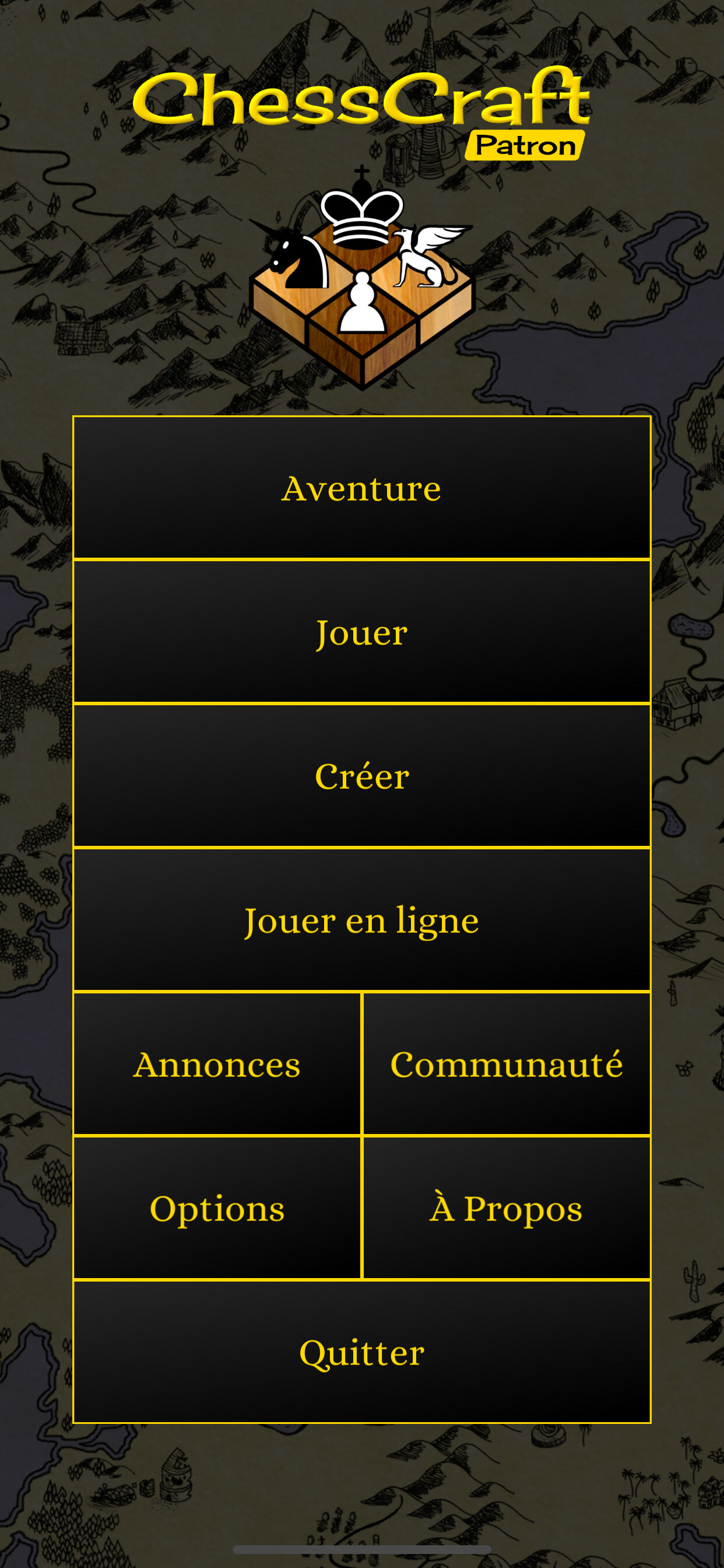Click the yellow Patron badge
The width and height of the screenshot is (724, 1568).
[526, 144]
